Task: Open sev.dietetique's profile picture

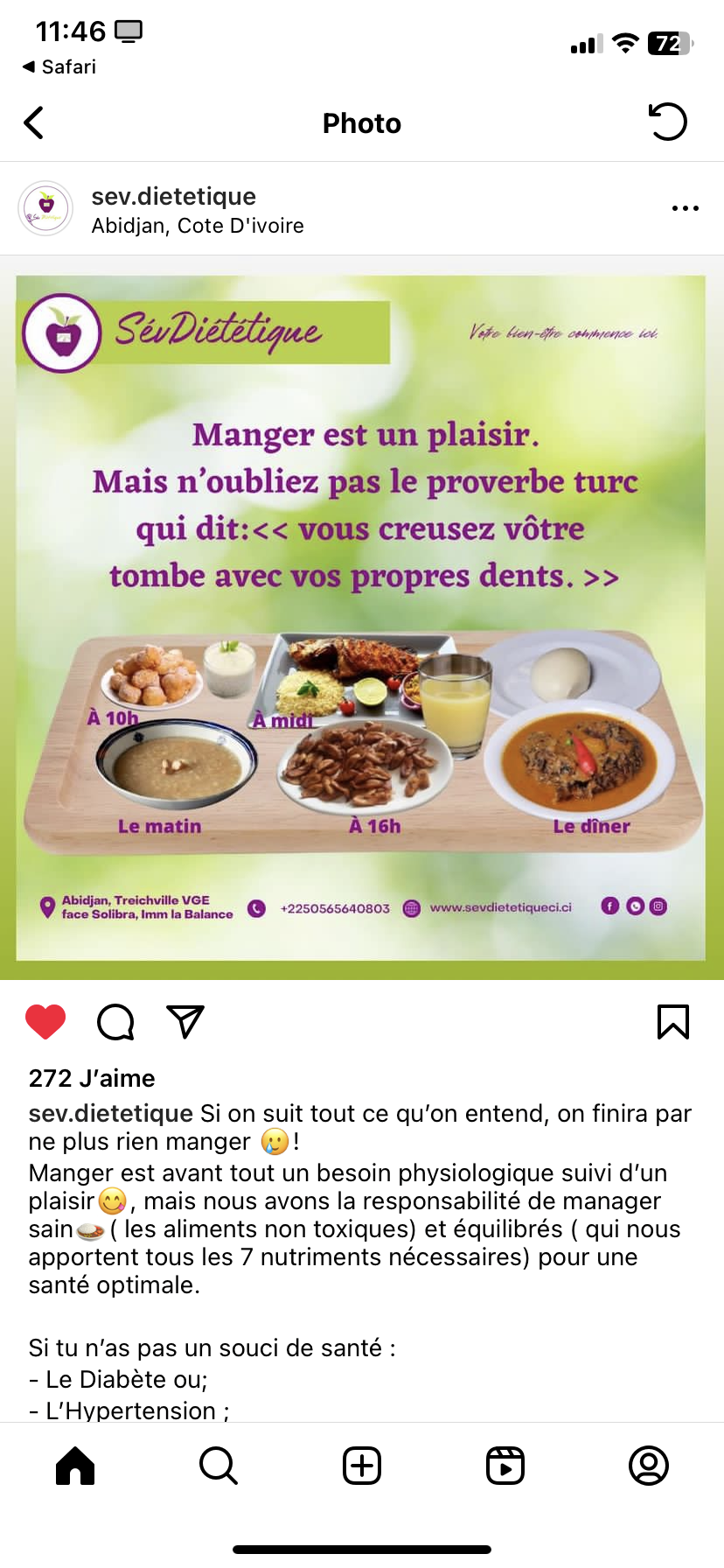Action: pyautogui.click(x=45, y=208)
